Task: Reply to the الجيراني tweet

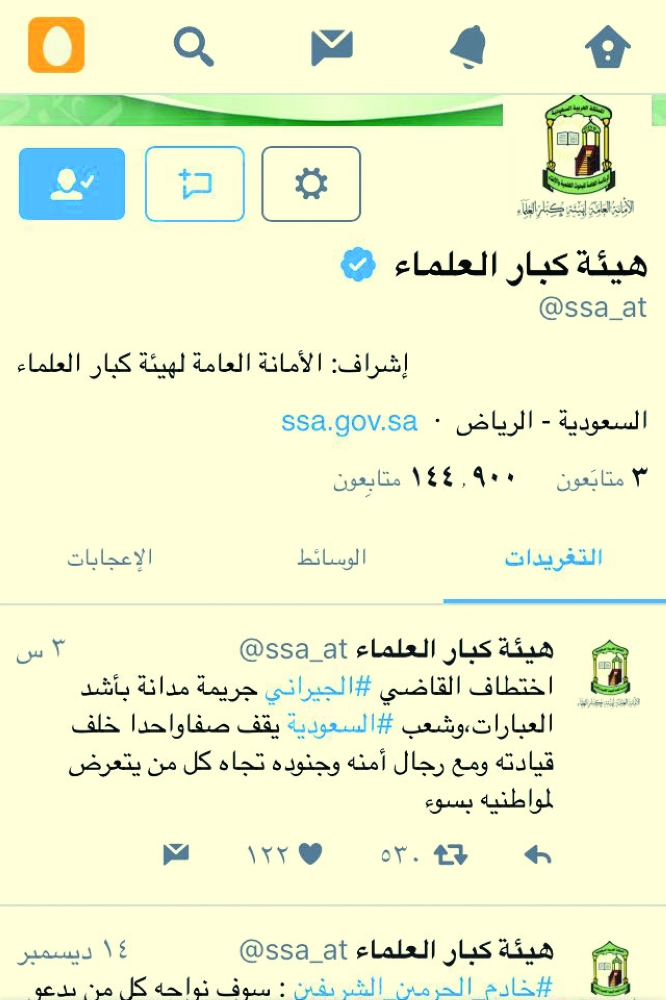Action: point(538,855)
